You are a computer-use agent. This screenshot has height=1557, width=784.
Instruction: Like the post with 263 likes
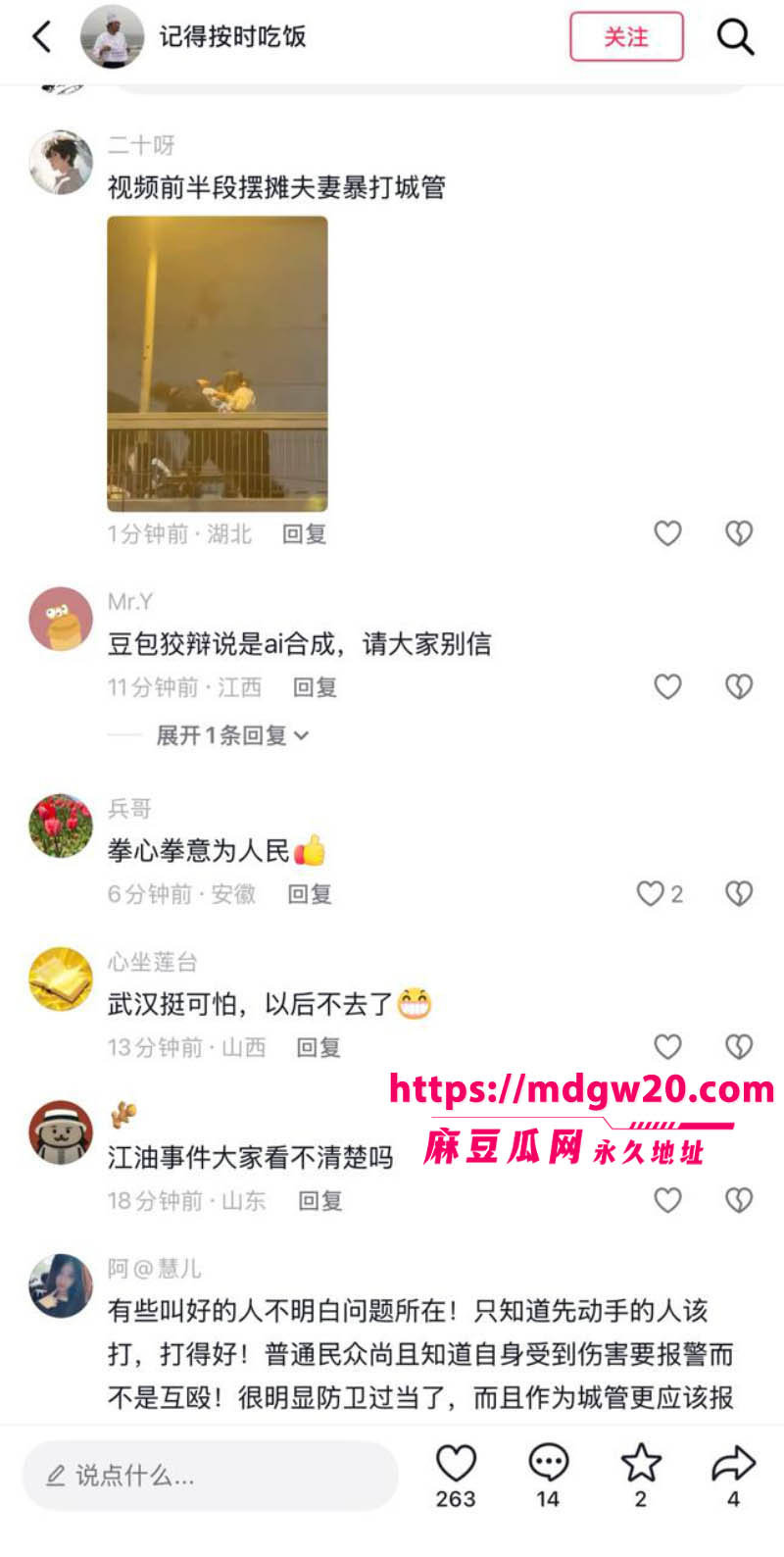click(456, 1476)
